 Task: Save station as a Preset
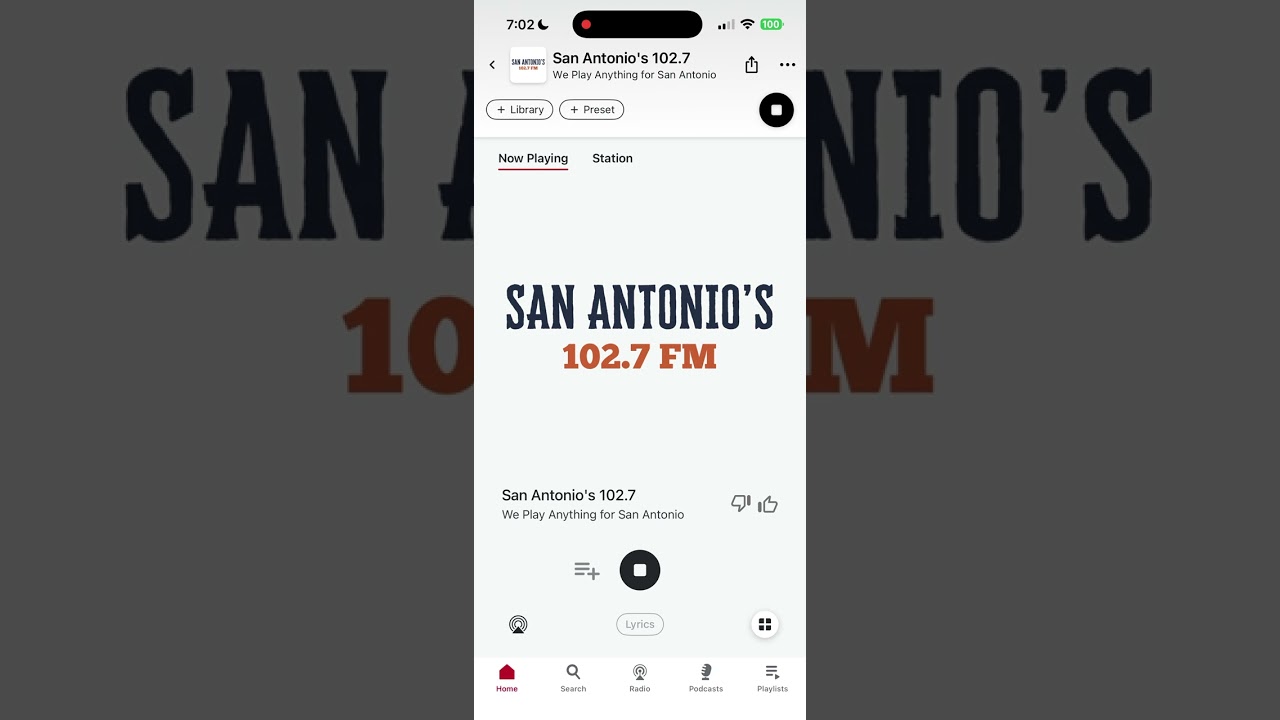click(591, 110)
